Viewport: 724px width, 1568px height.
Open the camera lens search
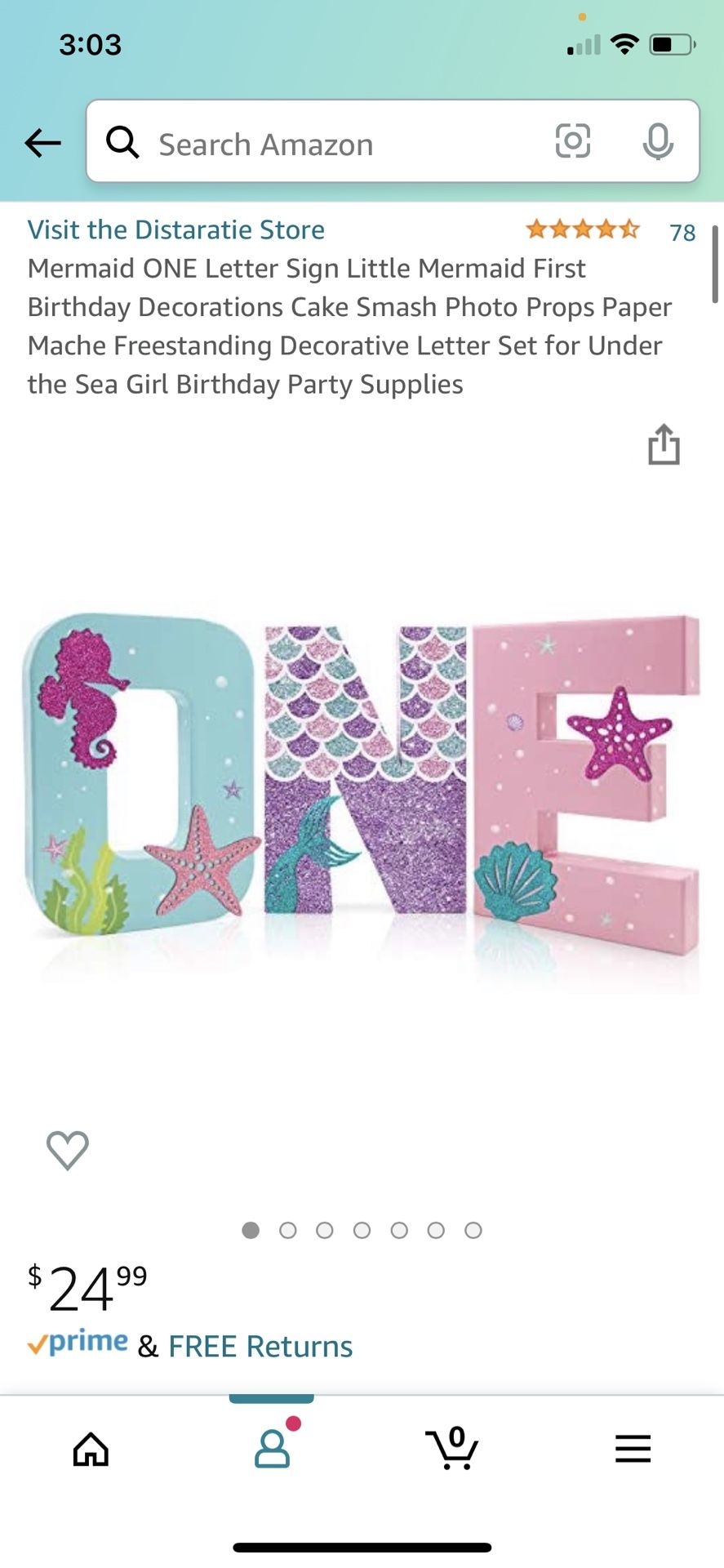pyautogui.click(x=572, y=141)
